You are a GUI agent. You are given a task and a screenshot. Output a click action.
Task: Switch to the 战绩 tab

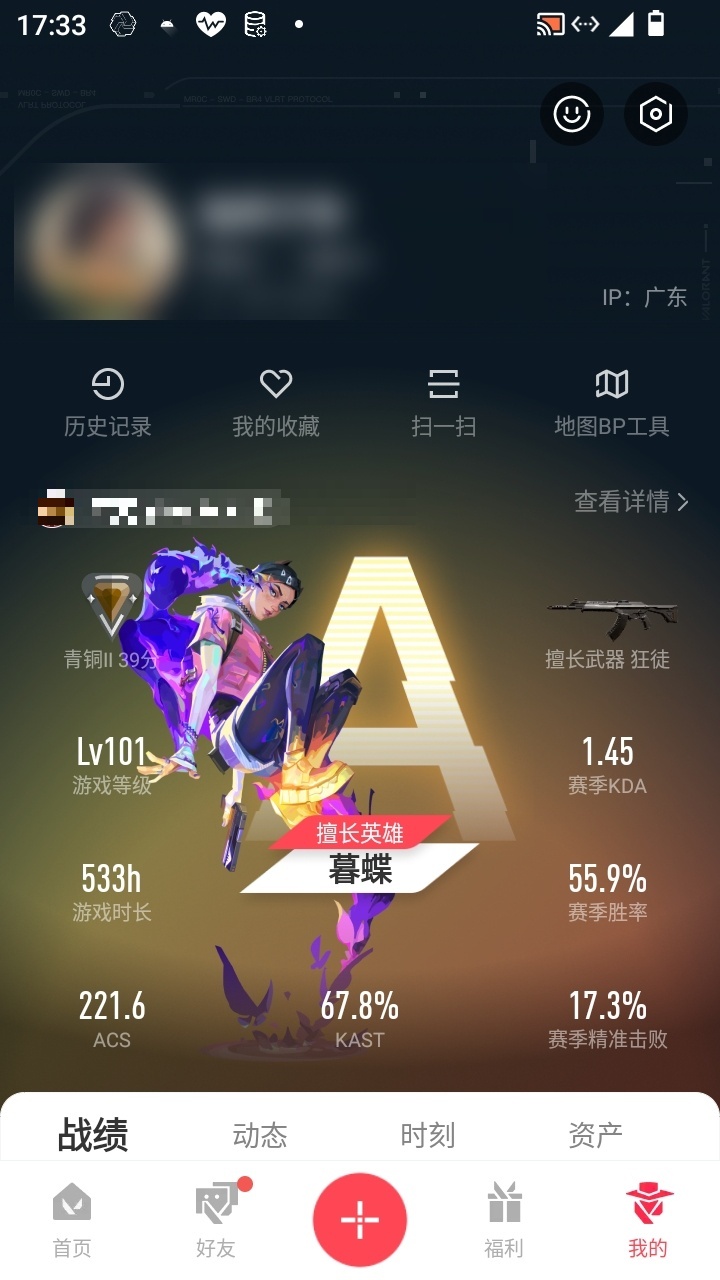(x=93, y=1135)
